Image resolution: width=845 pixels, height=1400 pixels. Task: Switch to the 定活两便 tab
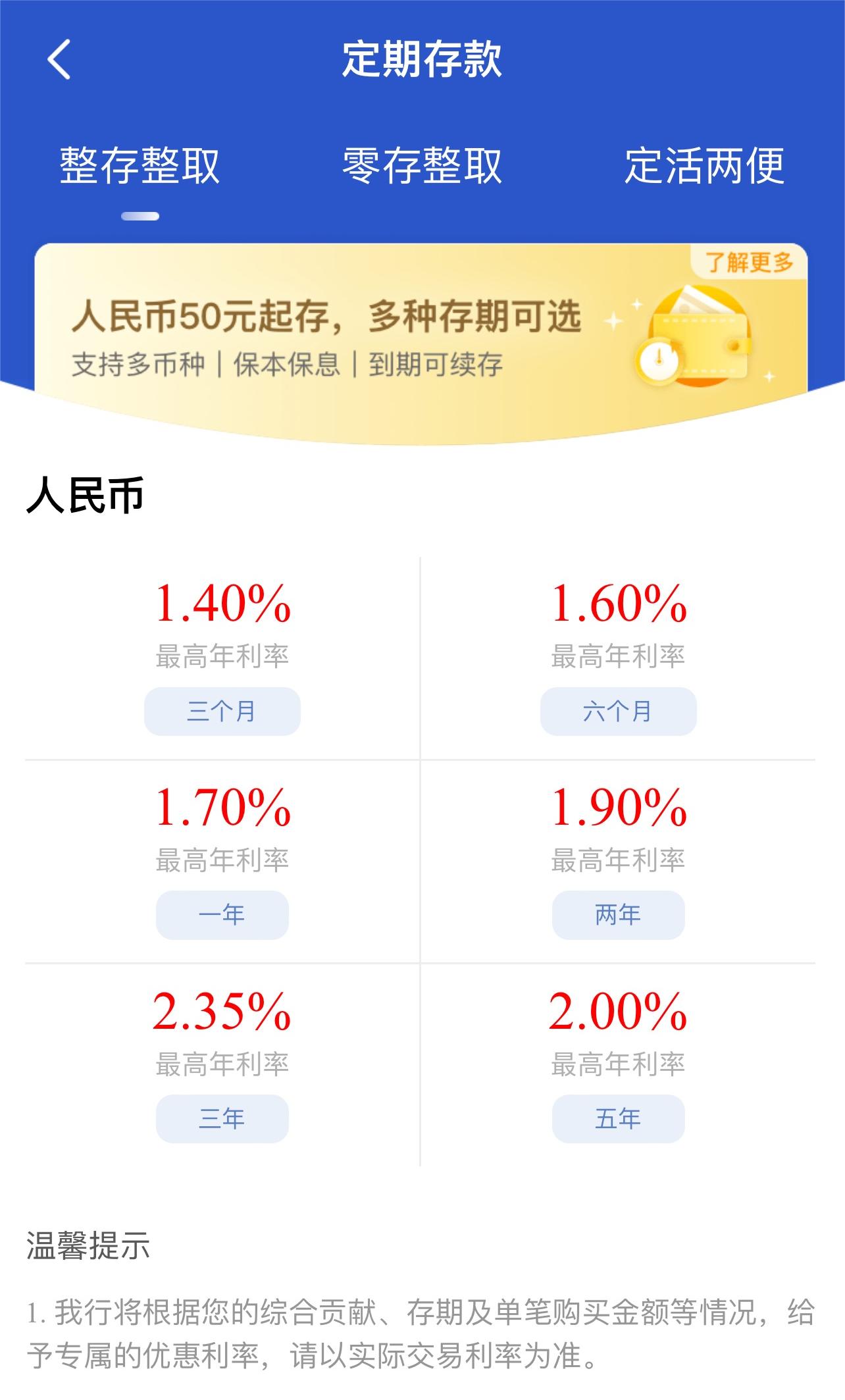pyautogui.click(x=704, y=166)
